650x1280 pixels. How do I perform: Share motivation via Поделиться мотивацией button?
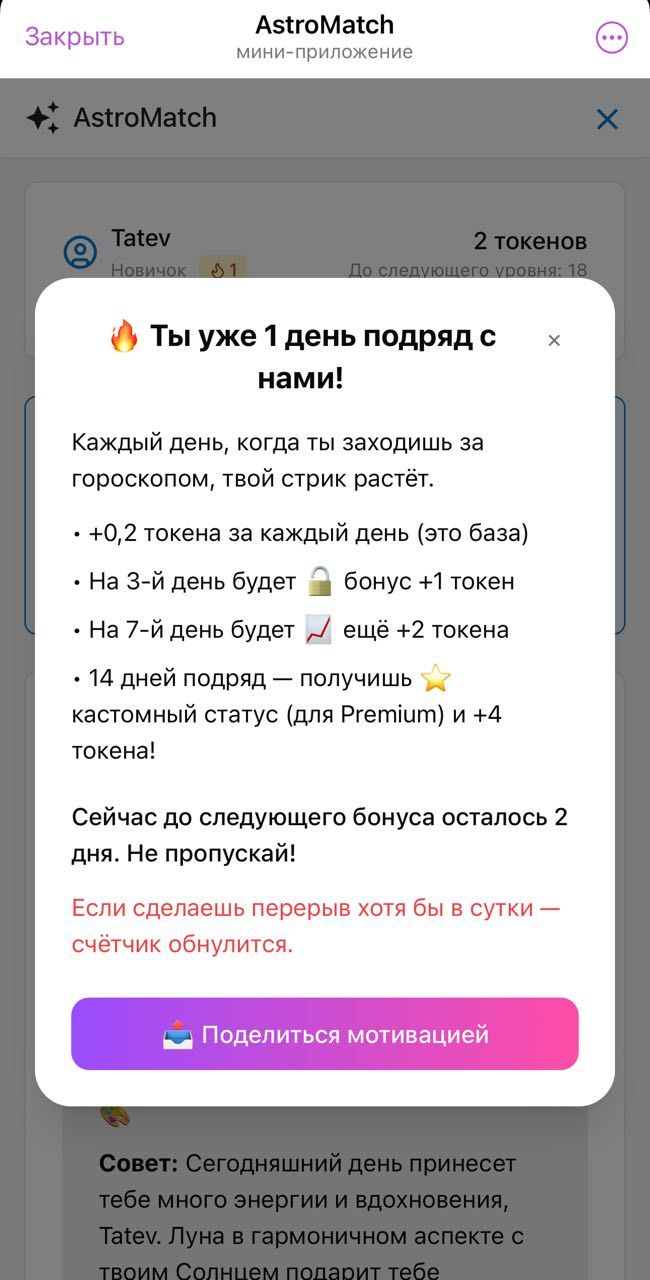coord(325,1034)
